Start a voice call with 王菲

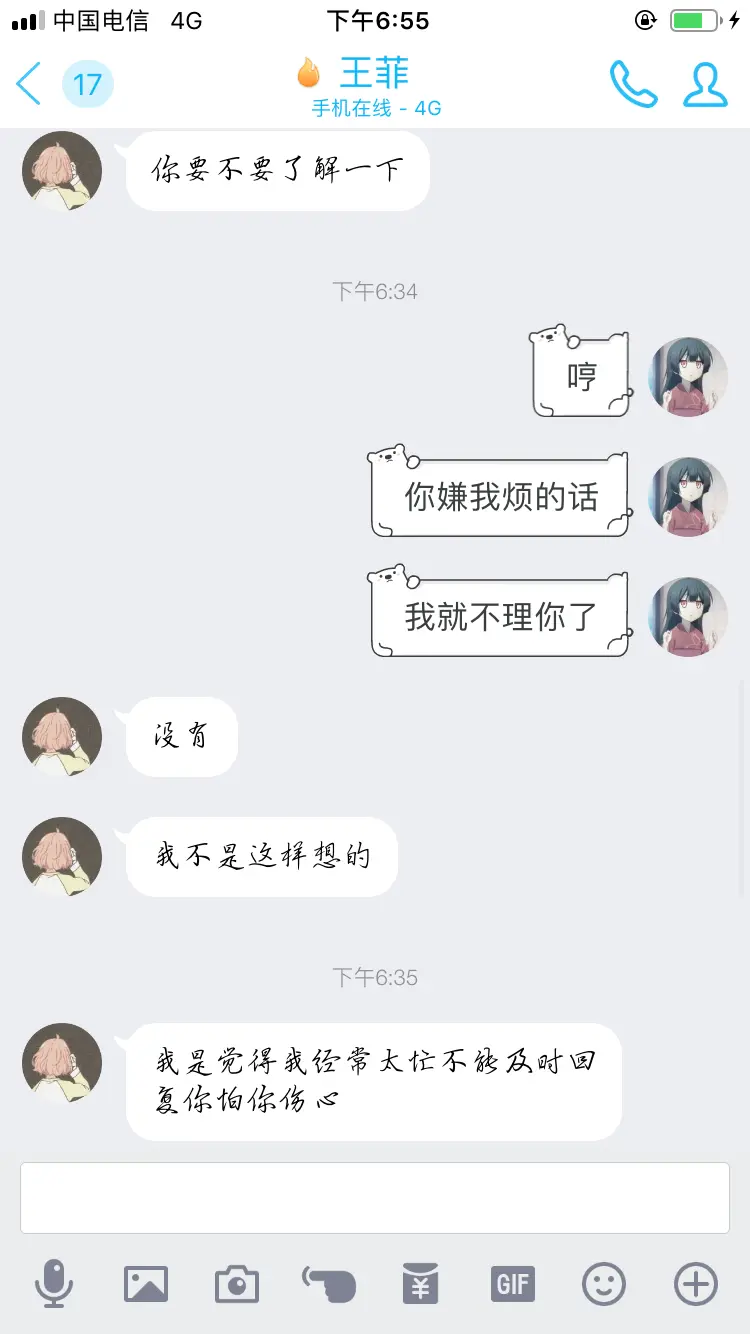click(x=633, y=84)
